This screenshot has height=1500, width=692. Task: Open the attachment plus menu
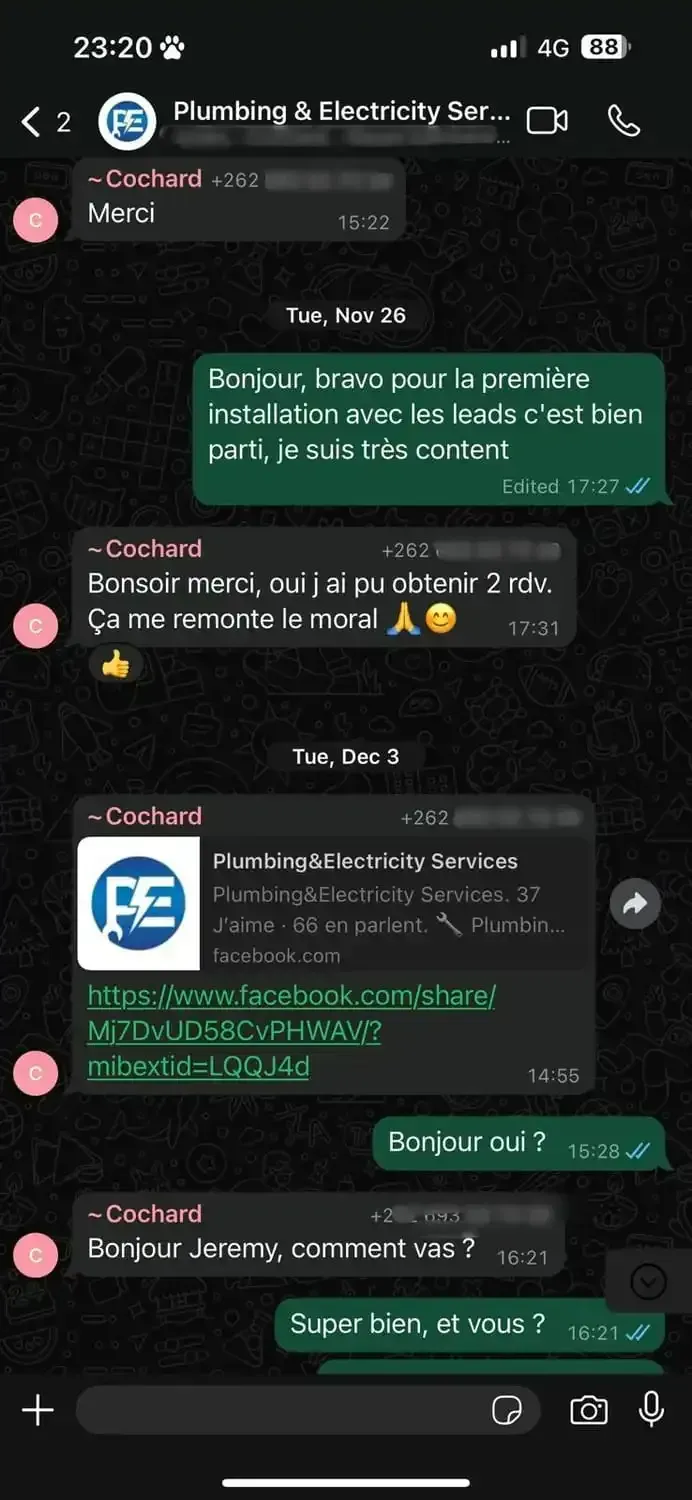point(38,1410)
